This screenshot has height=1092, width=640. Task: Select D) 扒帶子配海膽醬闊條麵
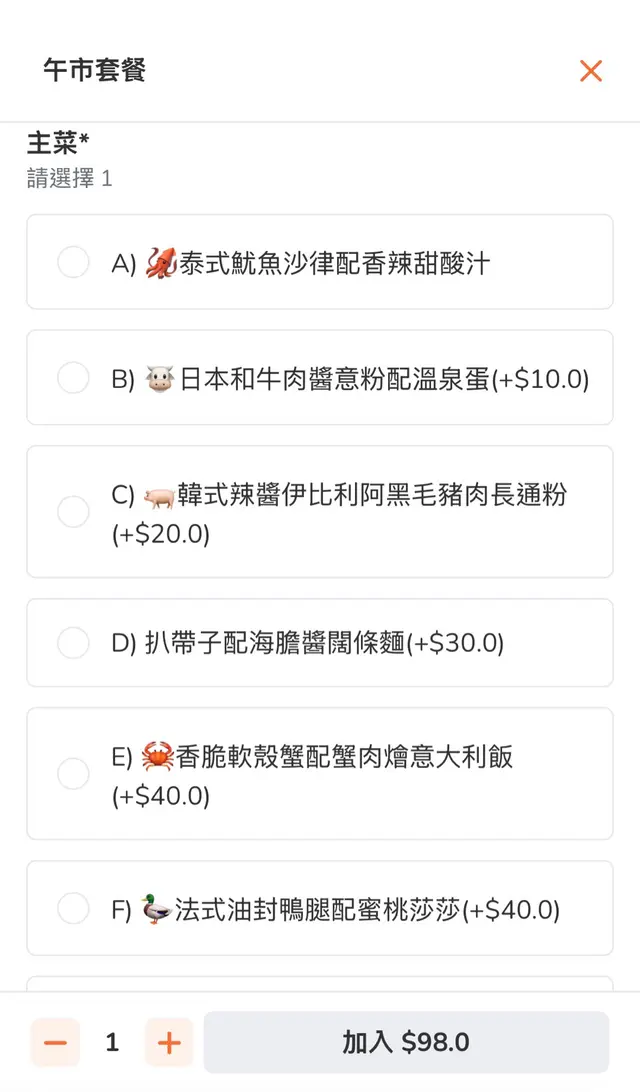73,643
